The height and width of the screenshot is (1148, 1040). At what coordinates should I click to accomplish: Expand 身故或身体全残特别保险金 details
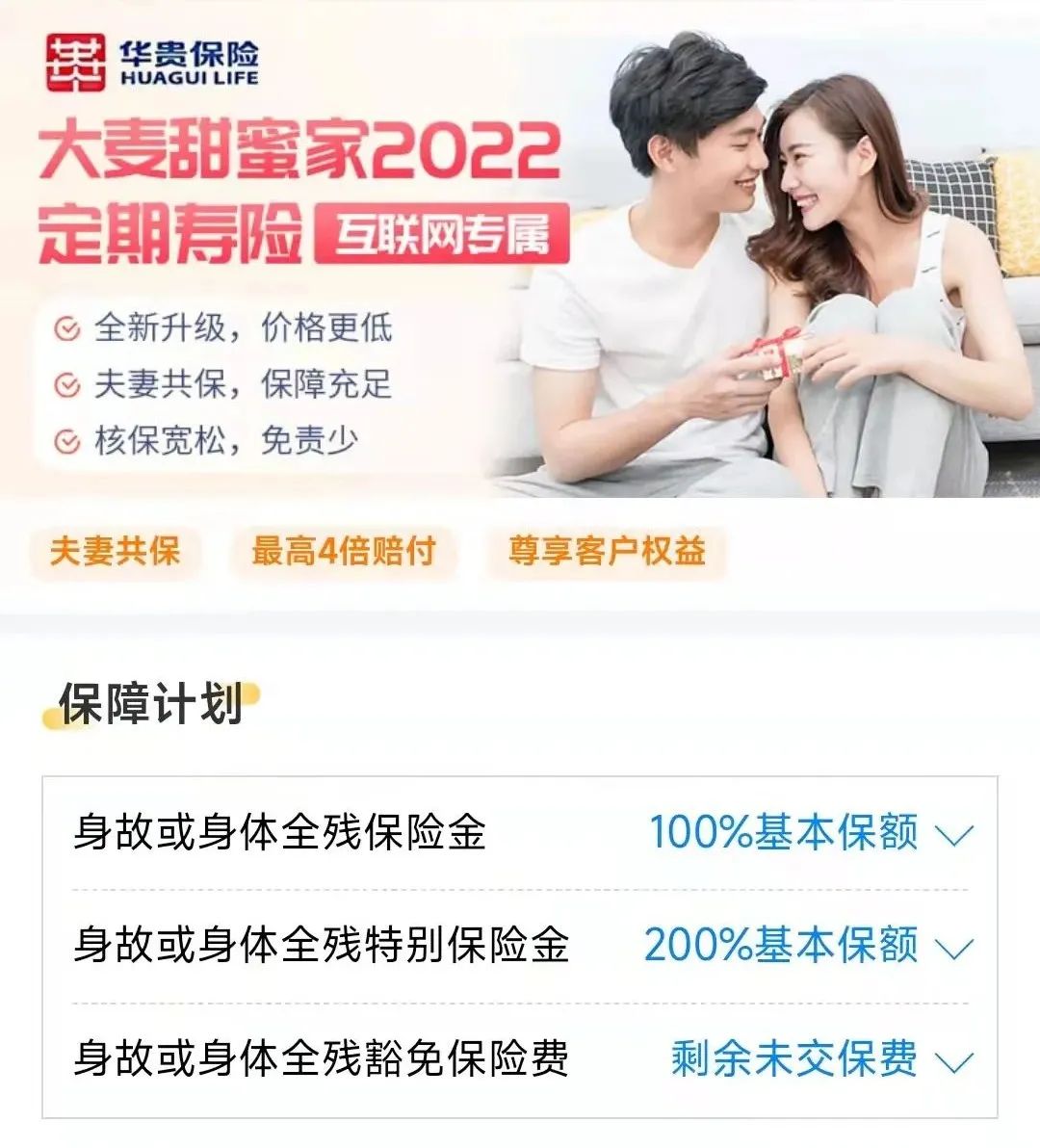pyautogui.click(x=954, y=949)
